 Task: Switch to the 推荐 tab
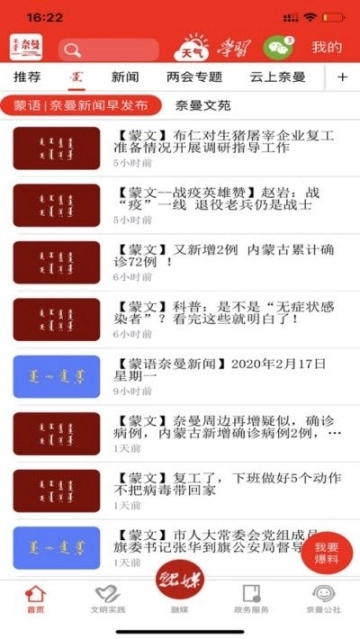tap(27, 77)
